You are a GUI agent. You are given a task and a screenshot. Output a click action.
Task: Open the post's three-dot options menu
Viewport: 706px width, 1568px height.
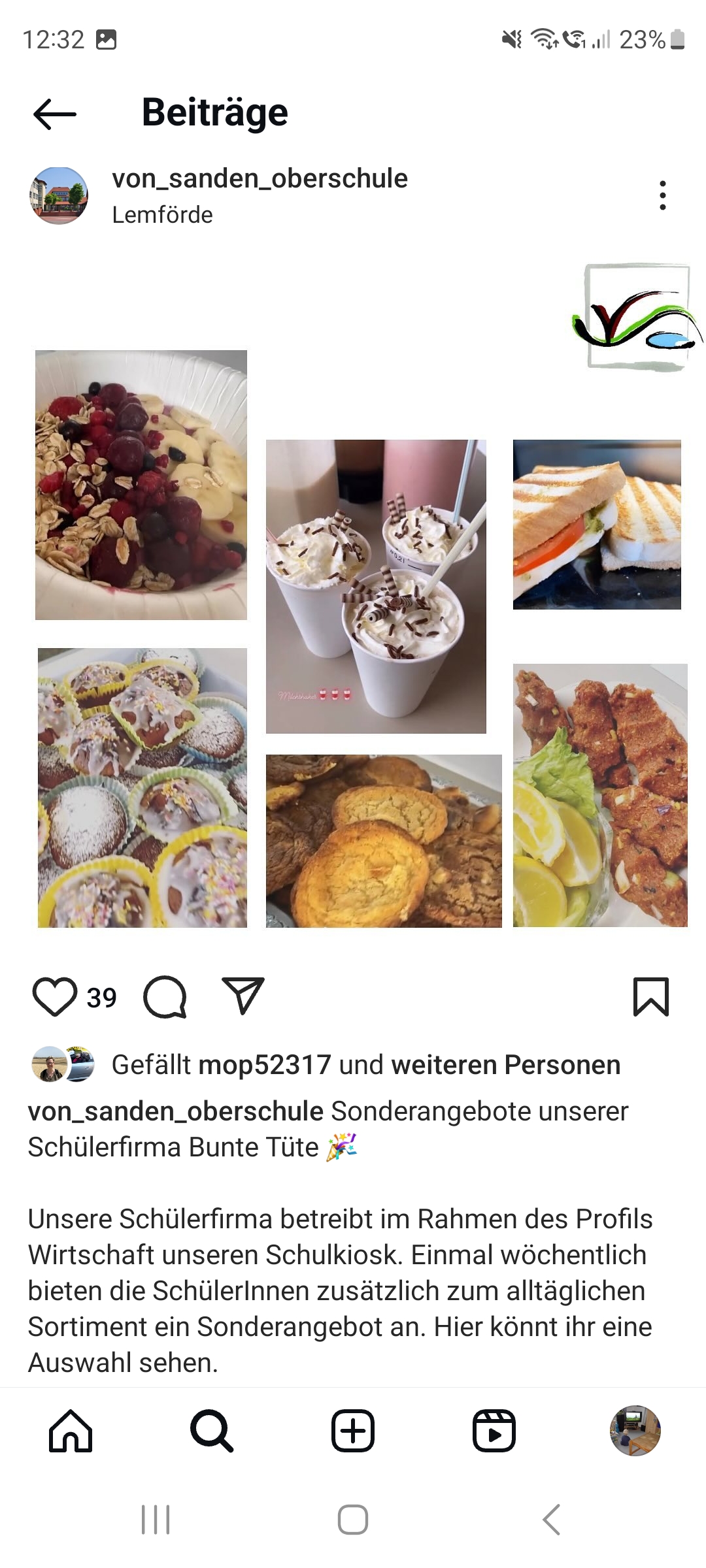663,195
